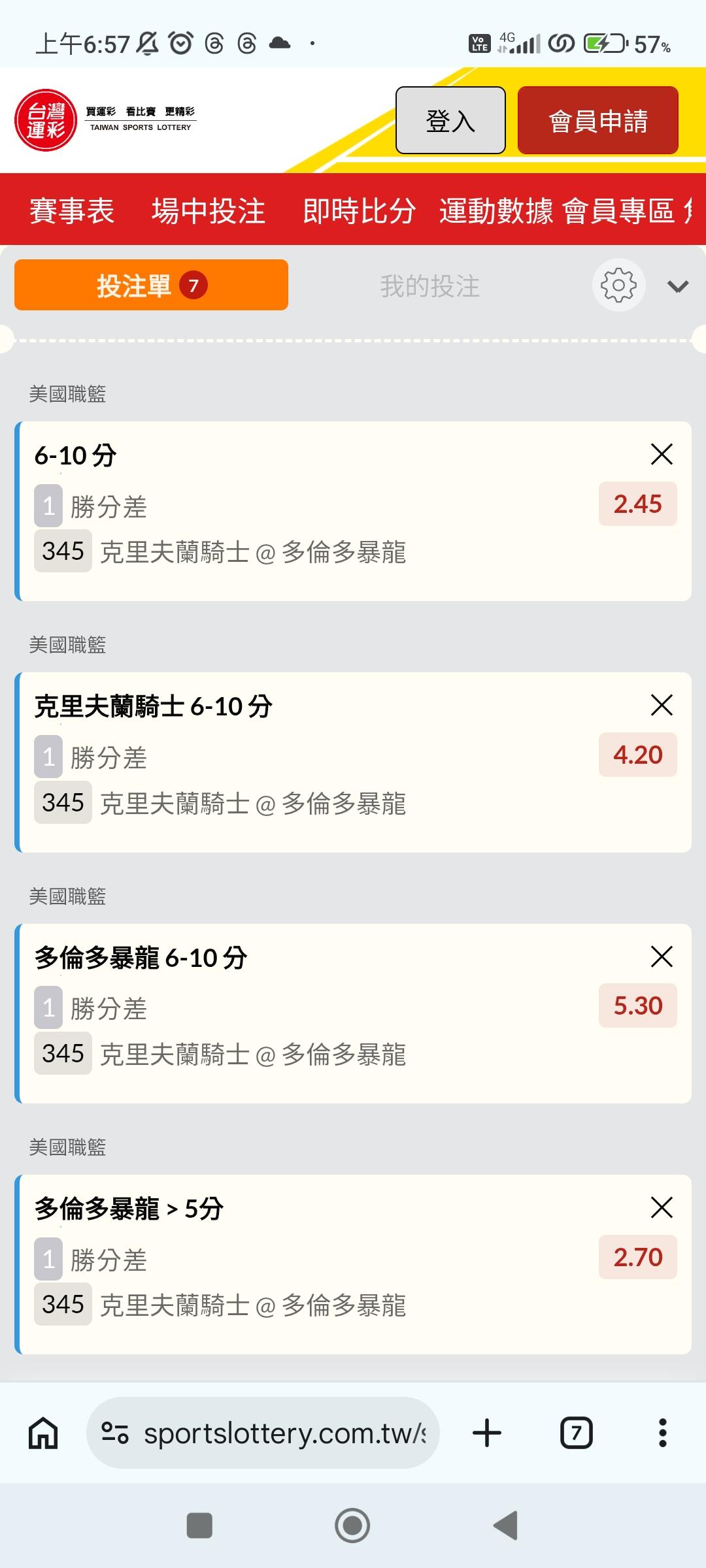Viewport: 706px width, 1568px height.
Task: Go to the browser home page
Action: coord(43,1433)
